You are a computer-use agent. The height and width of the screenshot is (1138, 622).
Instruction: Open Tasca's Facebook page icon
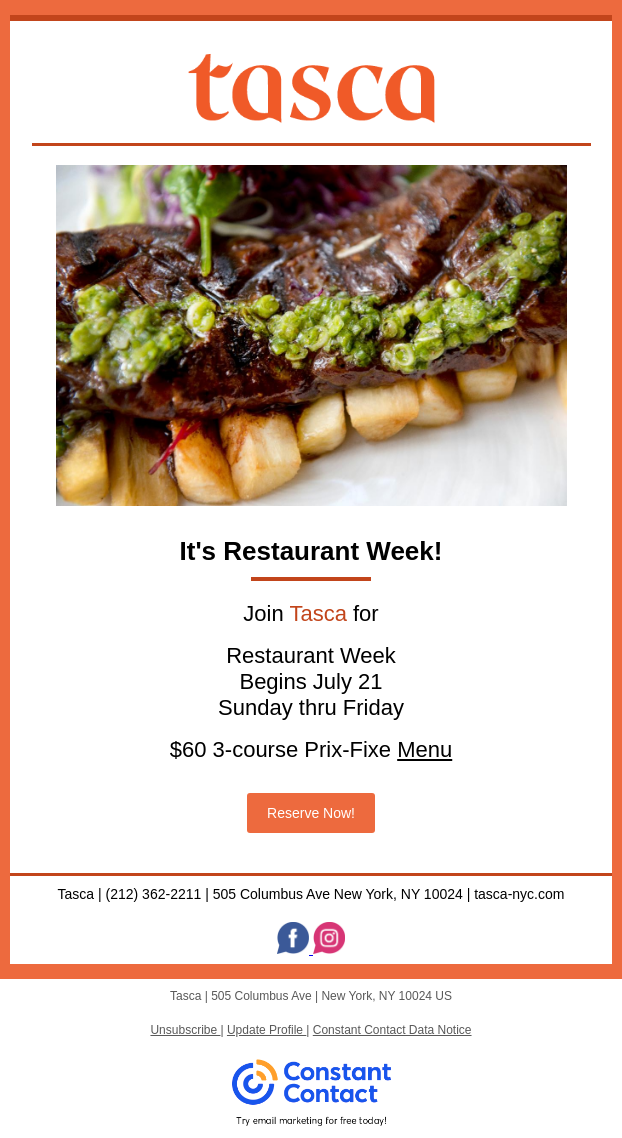click(293, 938)
